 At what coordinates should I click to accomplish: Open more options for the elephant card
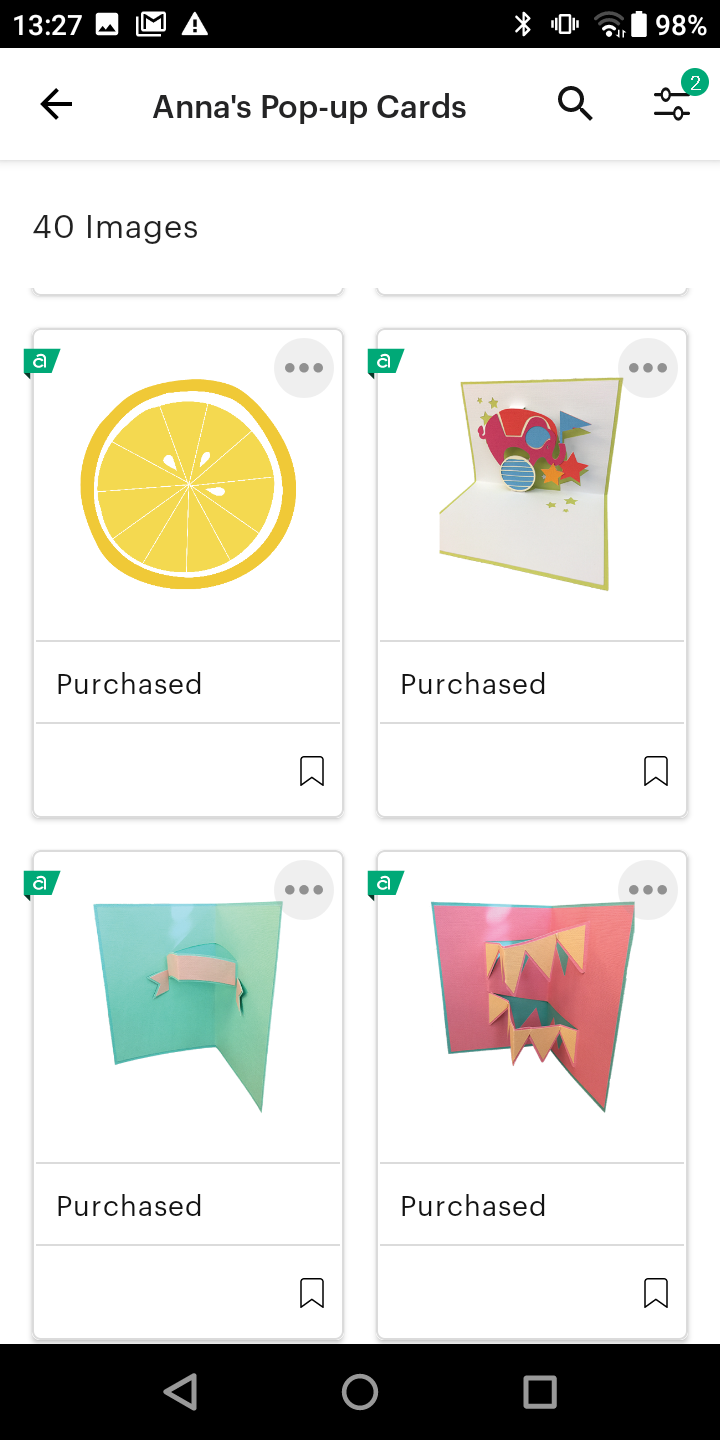click(648, 368)
